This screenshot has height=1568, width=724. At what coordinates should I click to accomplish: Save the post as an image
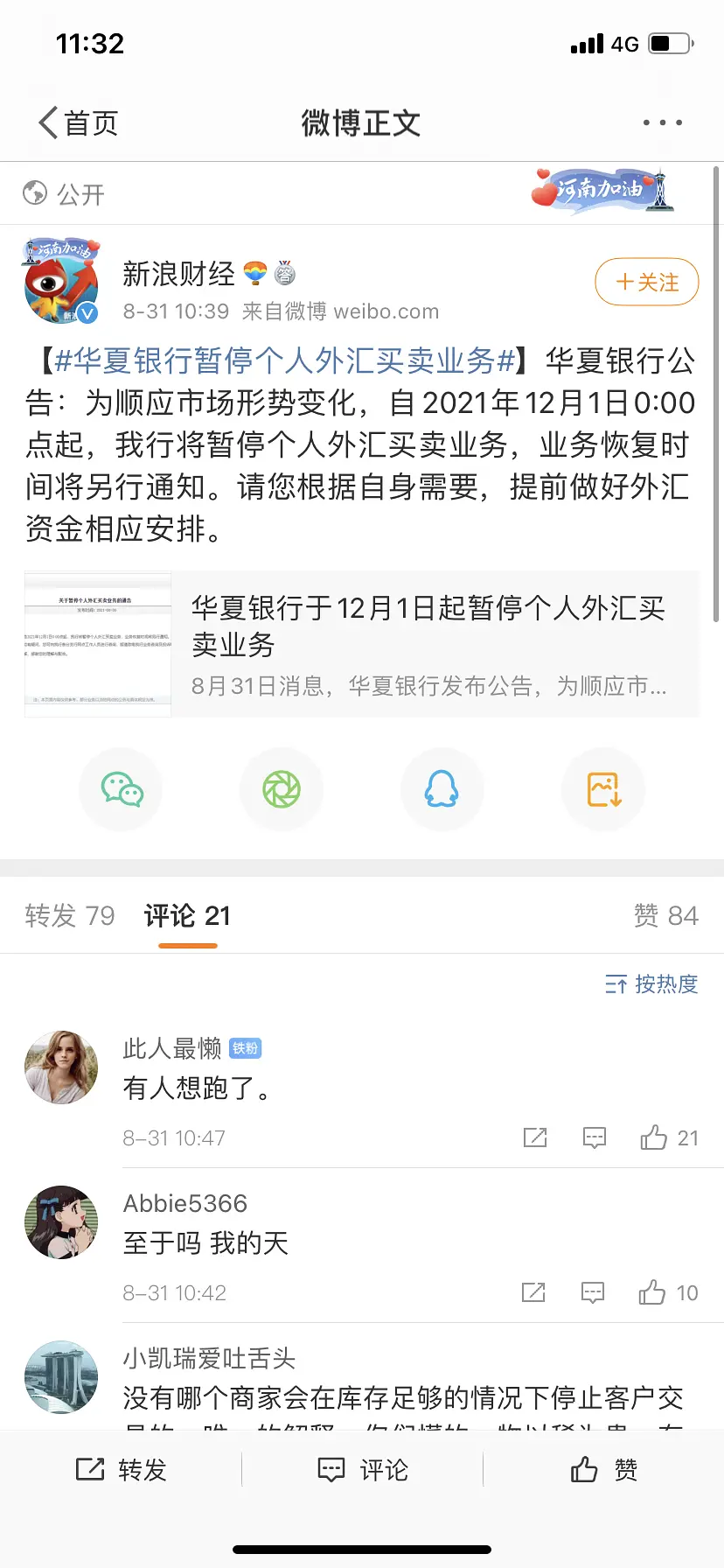(603, 789)
